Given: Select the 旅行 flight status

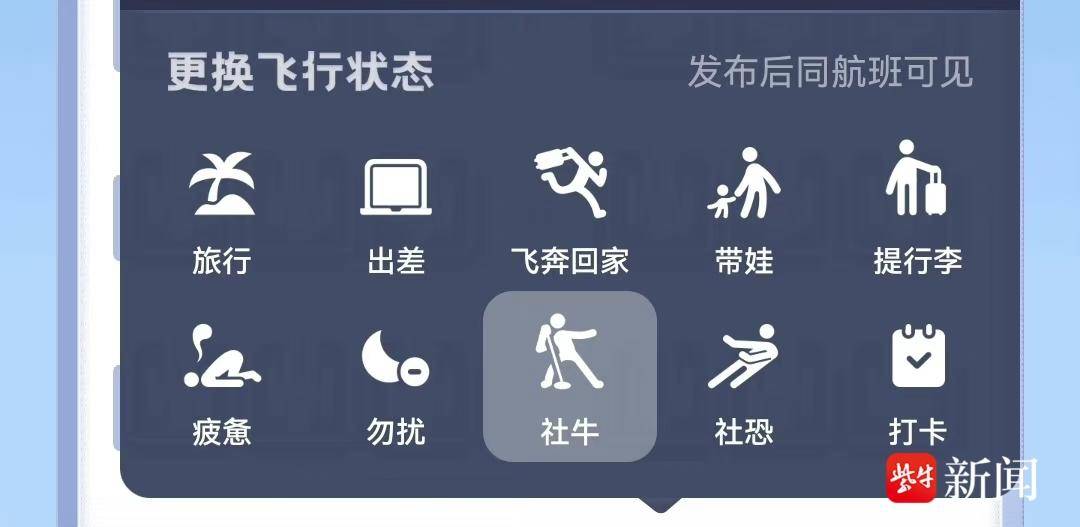Looking at the screenshot, I should (222, 211).
